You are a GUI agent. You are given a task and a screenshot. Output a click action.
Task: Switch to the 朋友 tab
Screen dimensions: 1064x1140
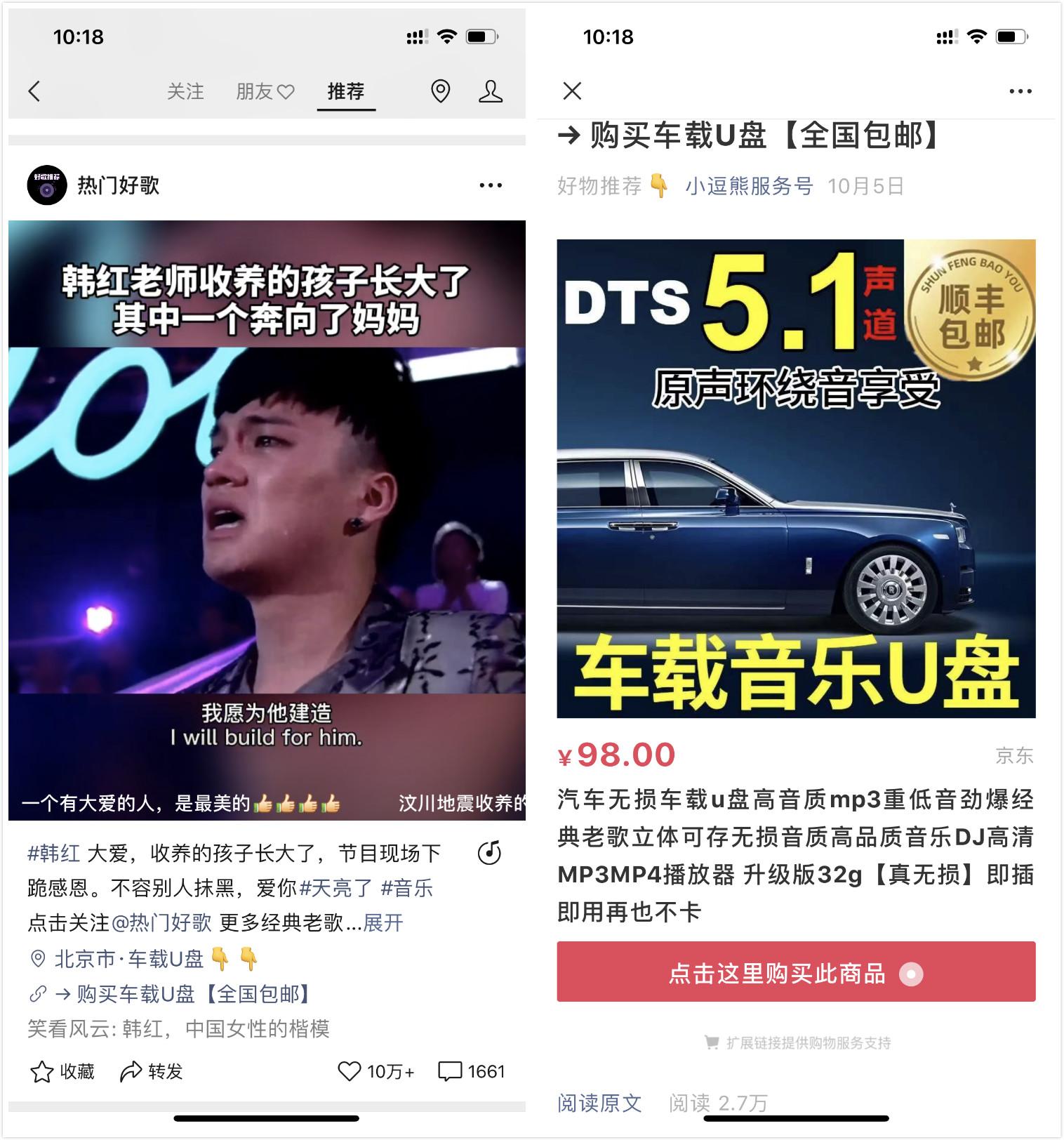click(x=265, y=91)
